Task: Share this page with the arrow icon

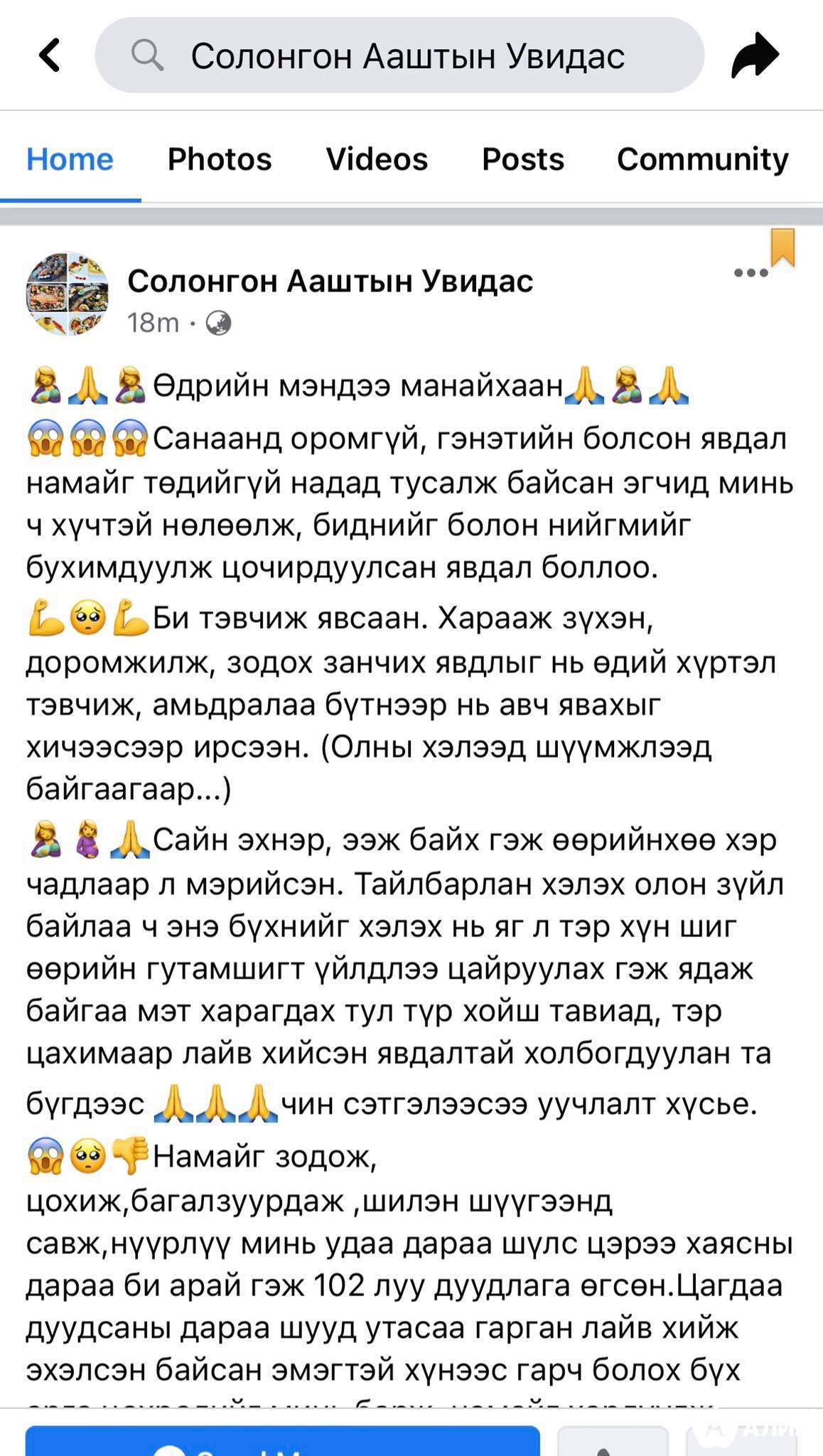Action: point(755,55)
